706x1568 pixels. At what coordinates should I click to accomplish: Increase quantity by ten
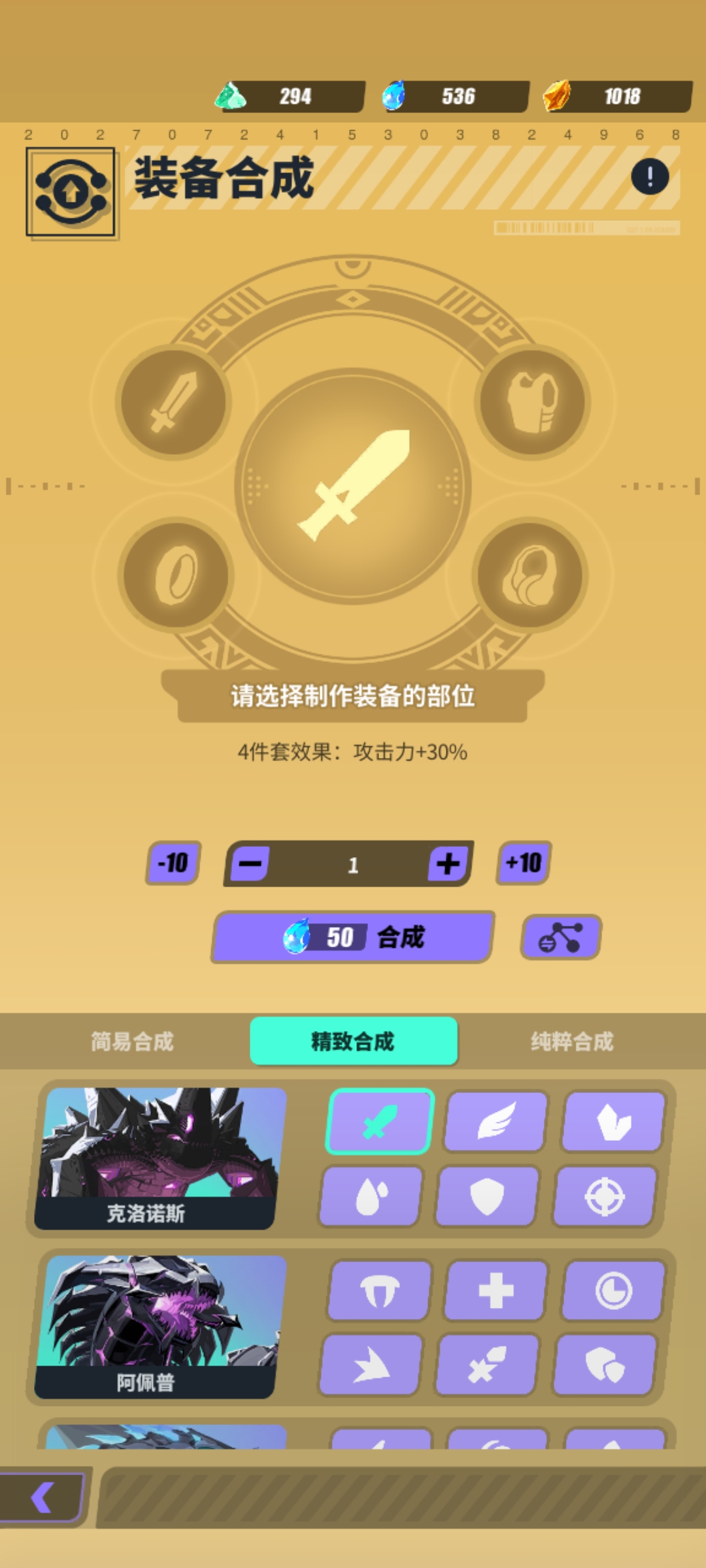click(524, 863)
